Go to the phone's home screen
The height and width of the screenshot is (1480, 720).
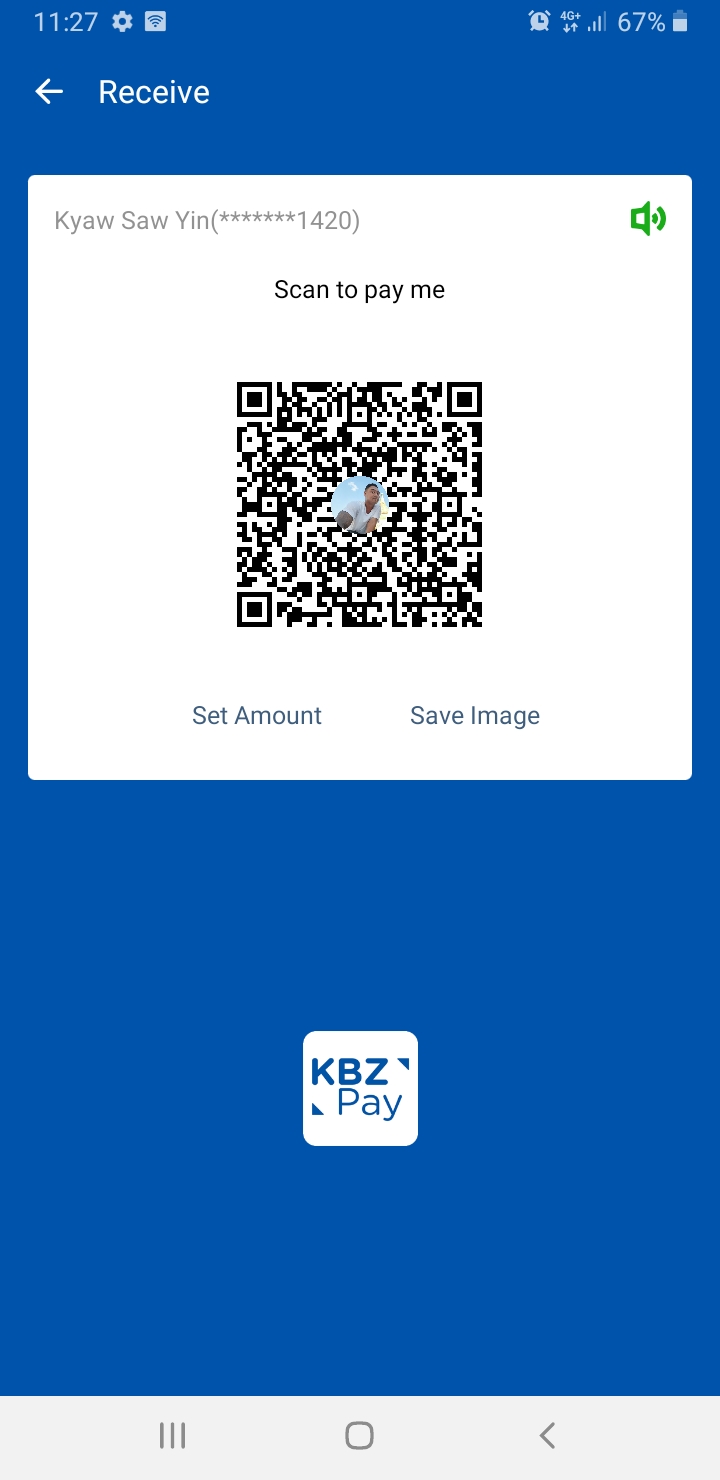point(359,1436)
